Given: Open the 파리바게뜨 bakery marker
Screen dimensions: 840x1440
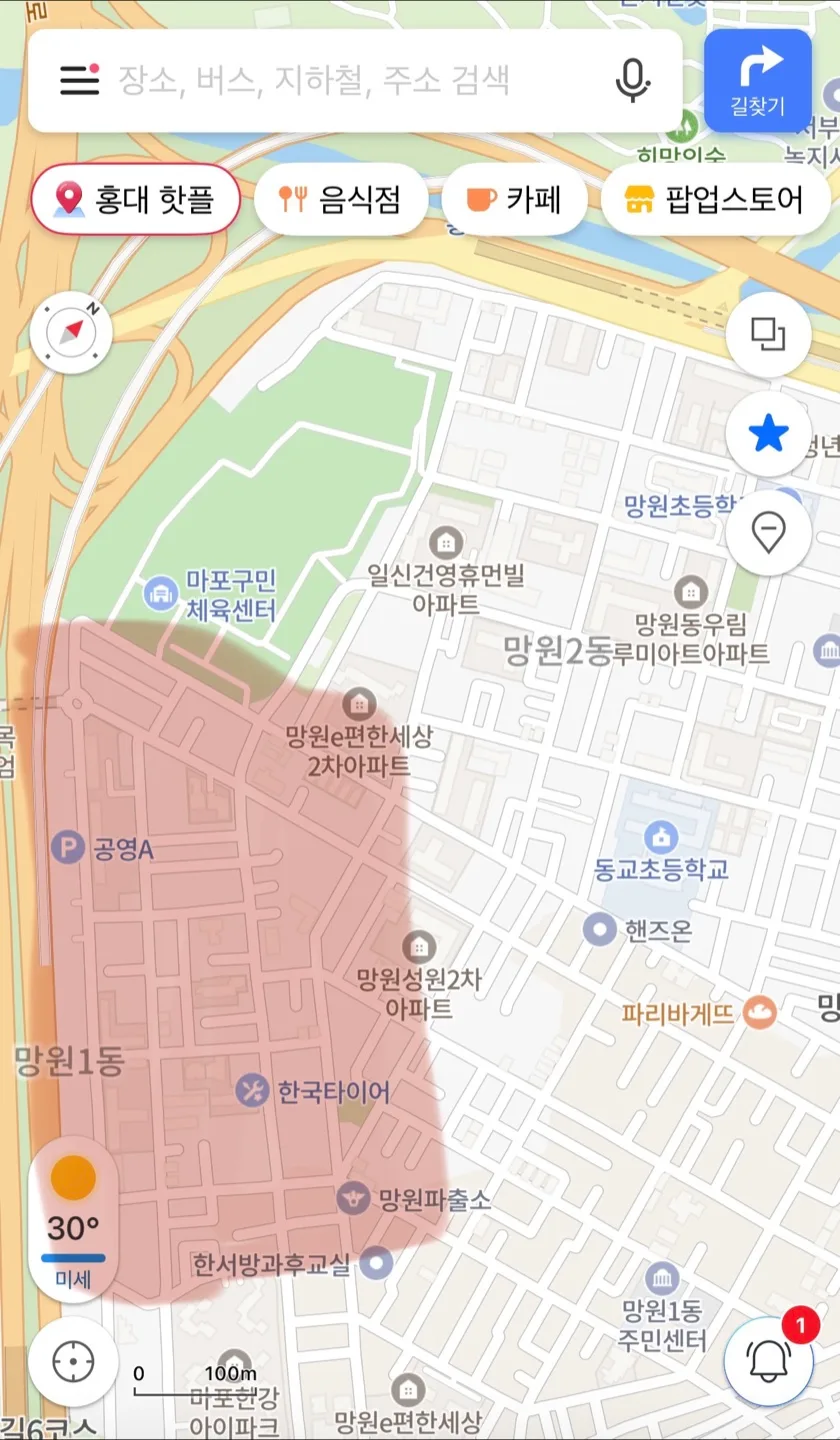Looking at the screenshot, I should [x=760, y=1012].
